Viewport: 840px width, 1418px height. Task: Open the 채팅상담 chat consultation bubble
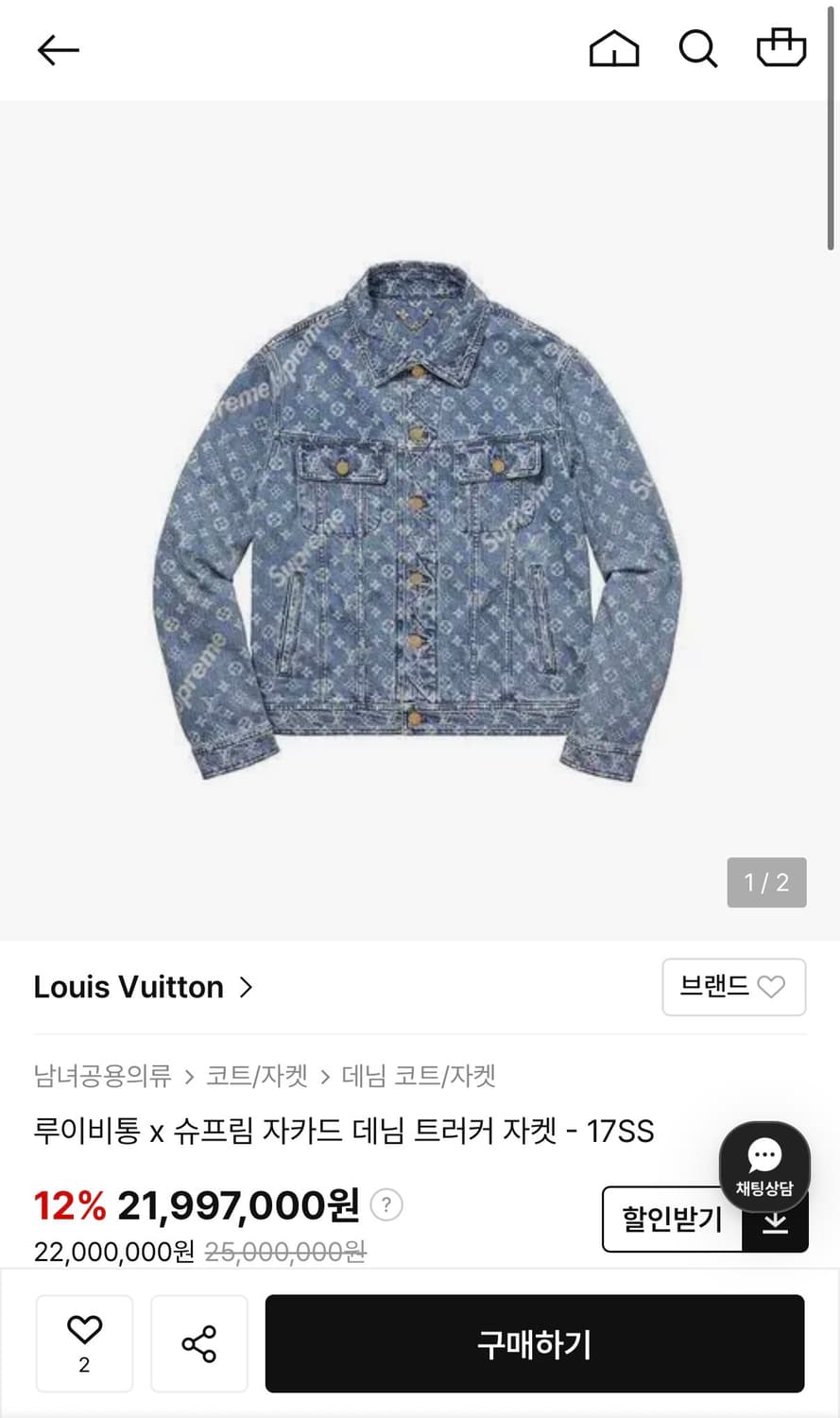point(764,1165)
